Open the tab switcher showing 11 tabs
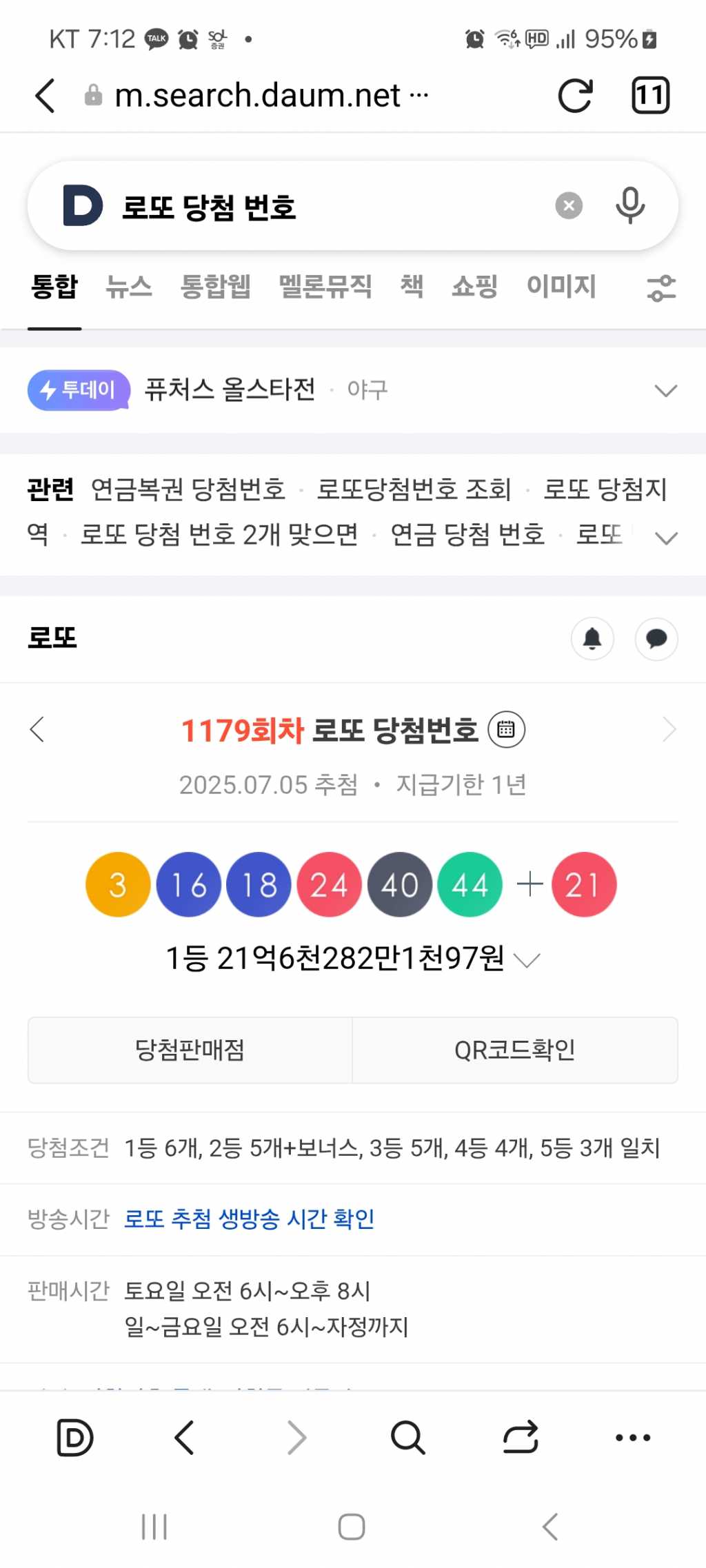The image size is (706, 1568). (650, 95)
